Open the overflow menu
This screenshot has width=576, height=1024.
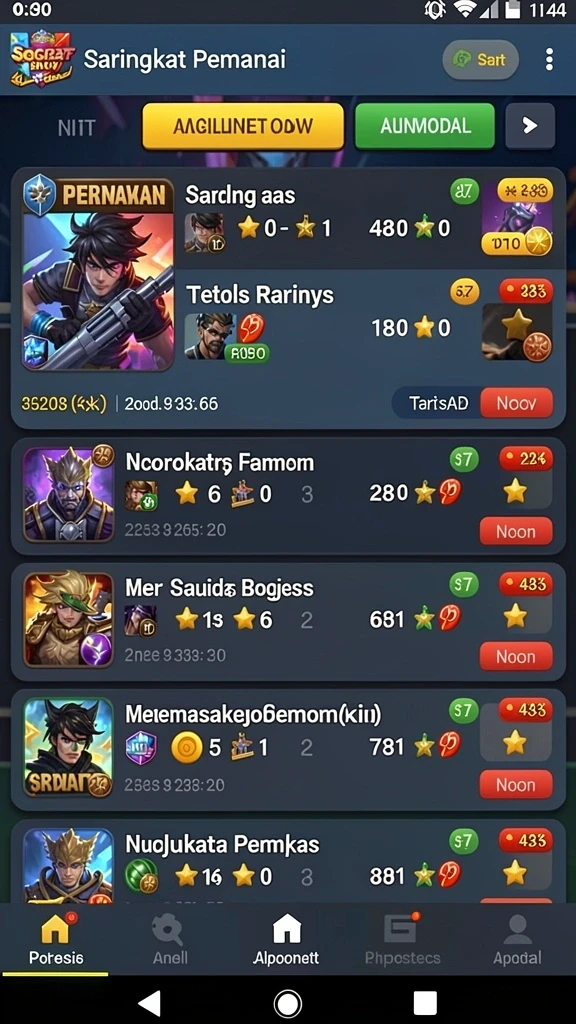click(x=549, y=59)
